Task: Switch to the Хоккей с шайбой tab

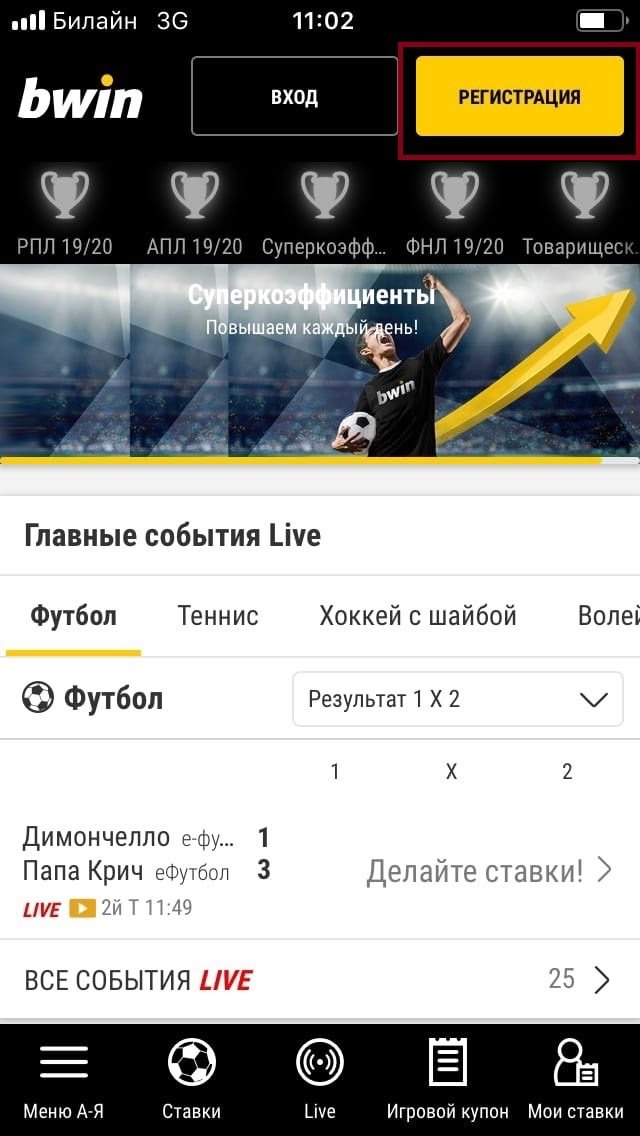Action: tap(418, 616)
